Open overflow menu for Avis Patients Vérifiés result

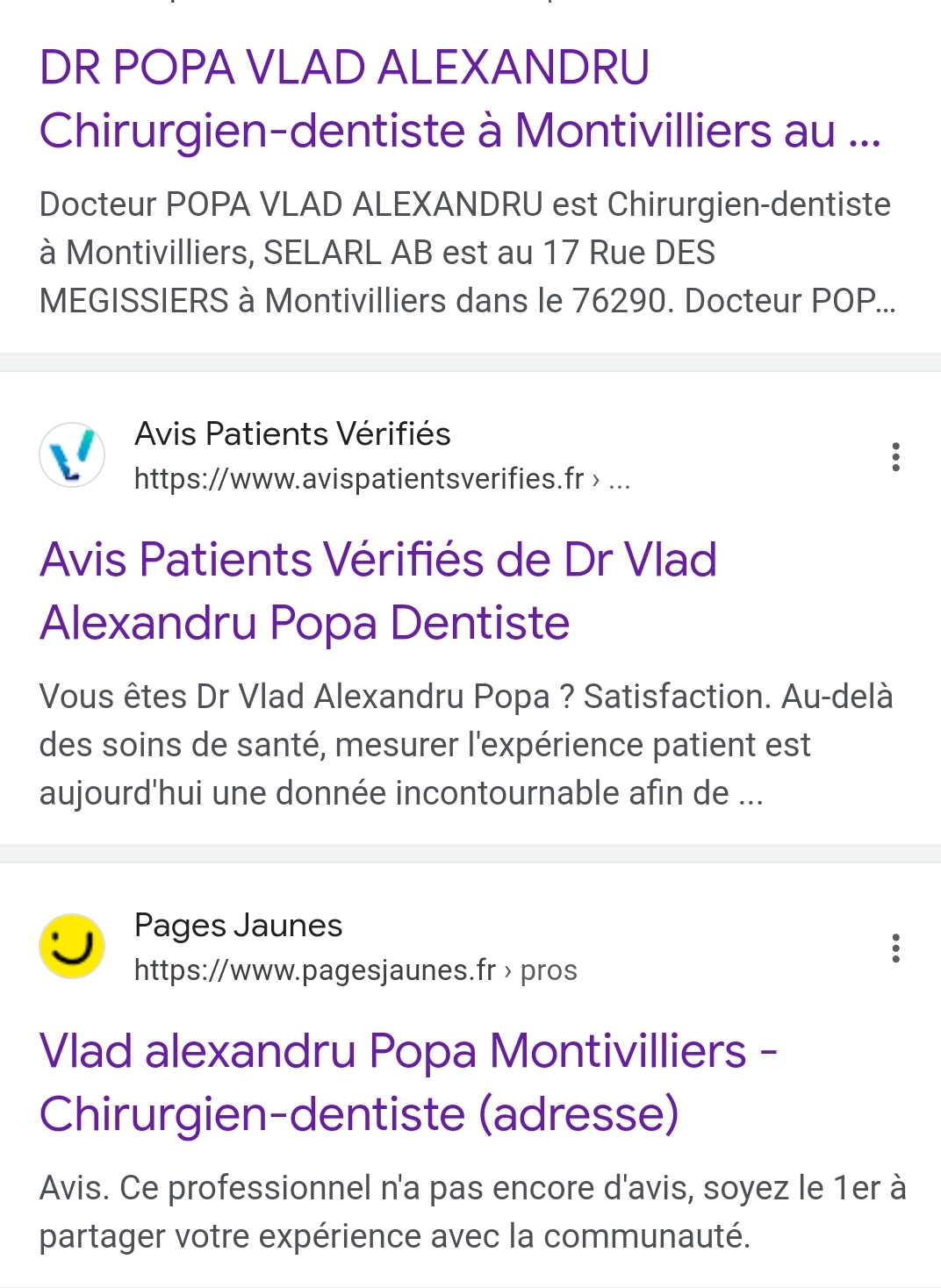click(895, 457)
